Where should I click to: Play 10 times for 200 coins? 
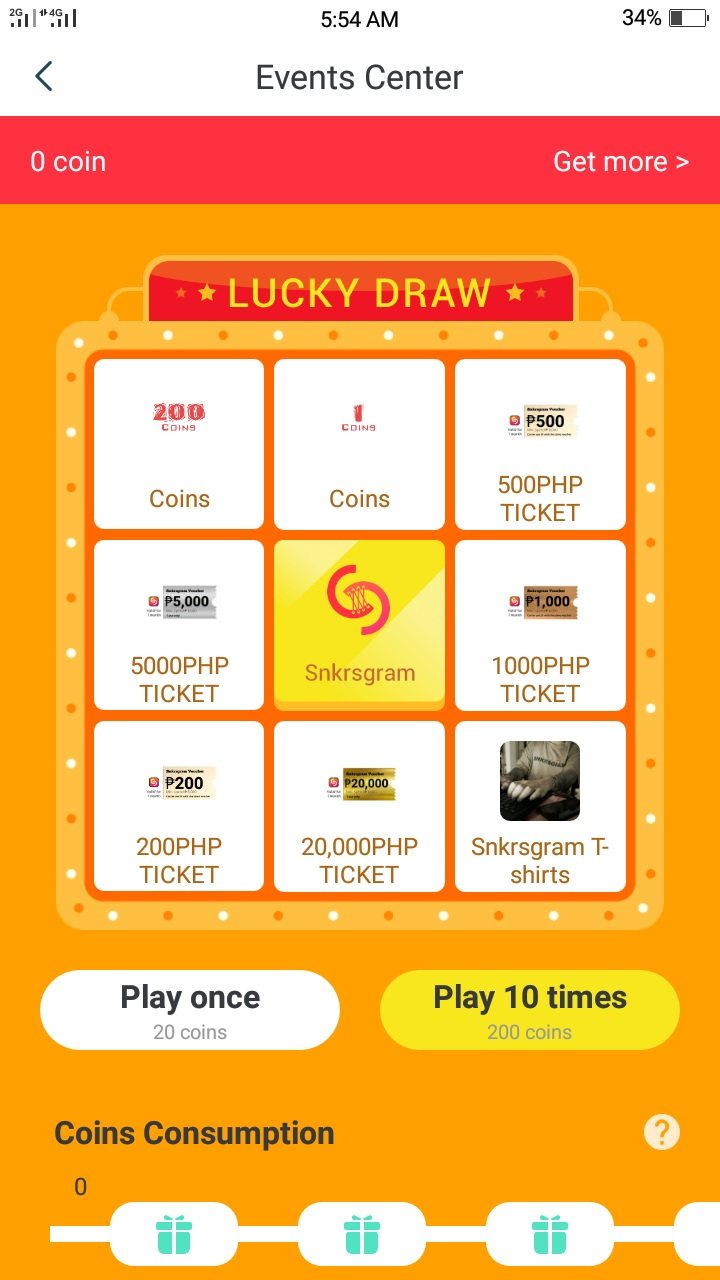pyautogui.click(x=530, y=1010)
